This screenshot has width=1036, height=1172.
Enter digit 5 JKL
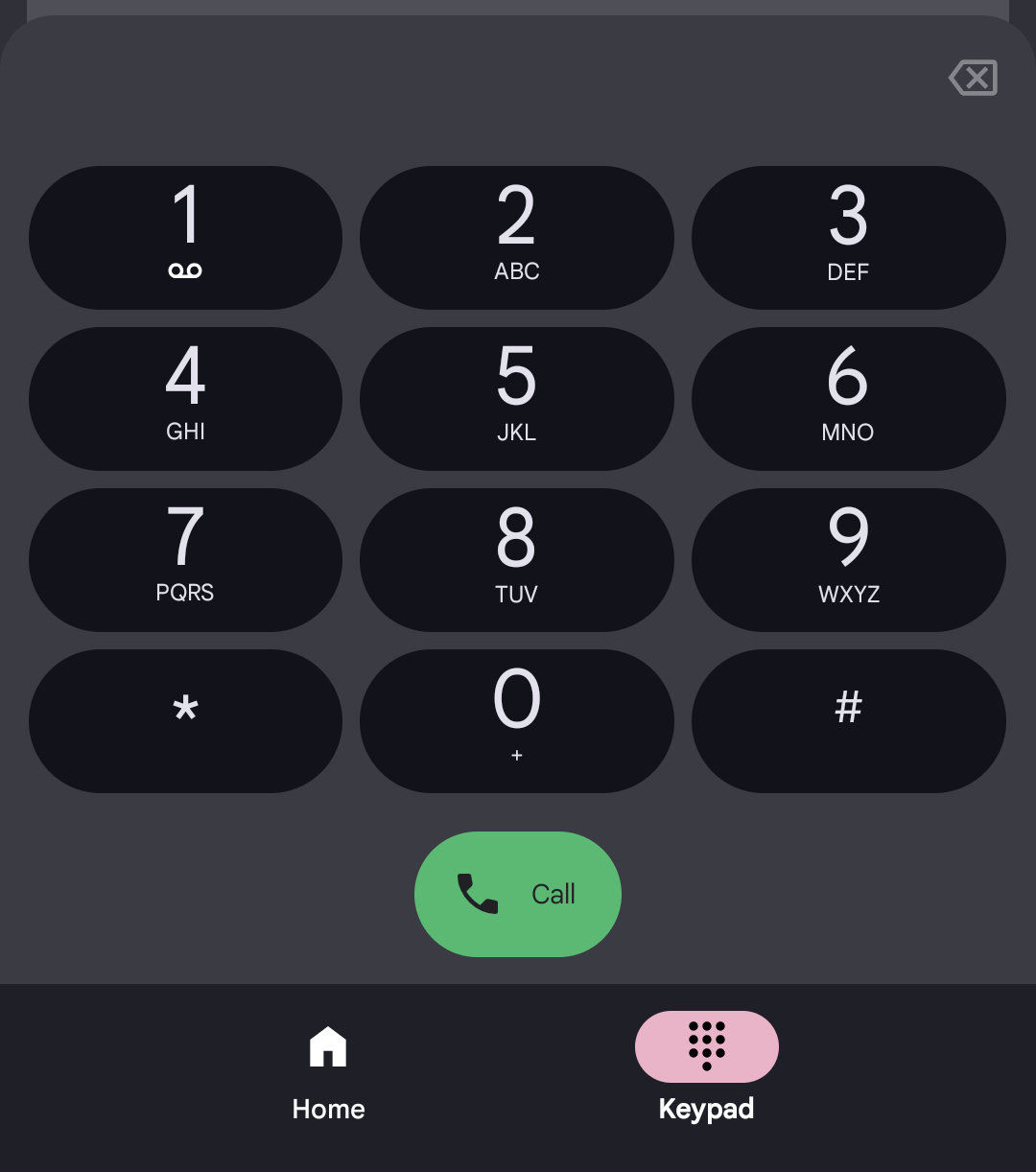516,398
